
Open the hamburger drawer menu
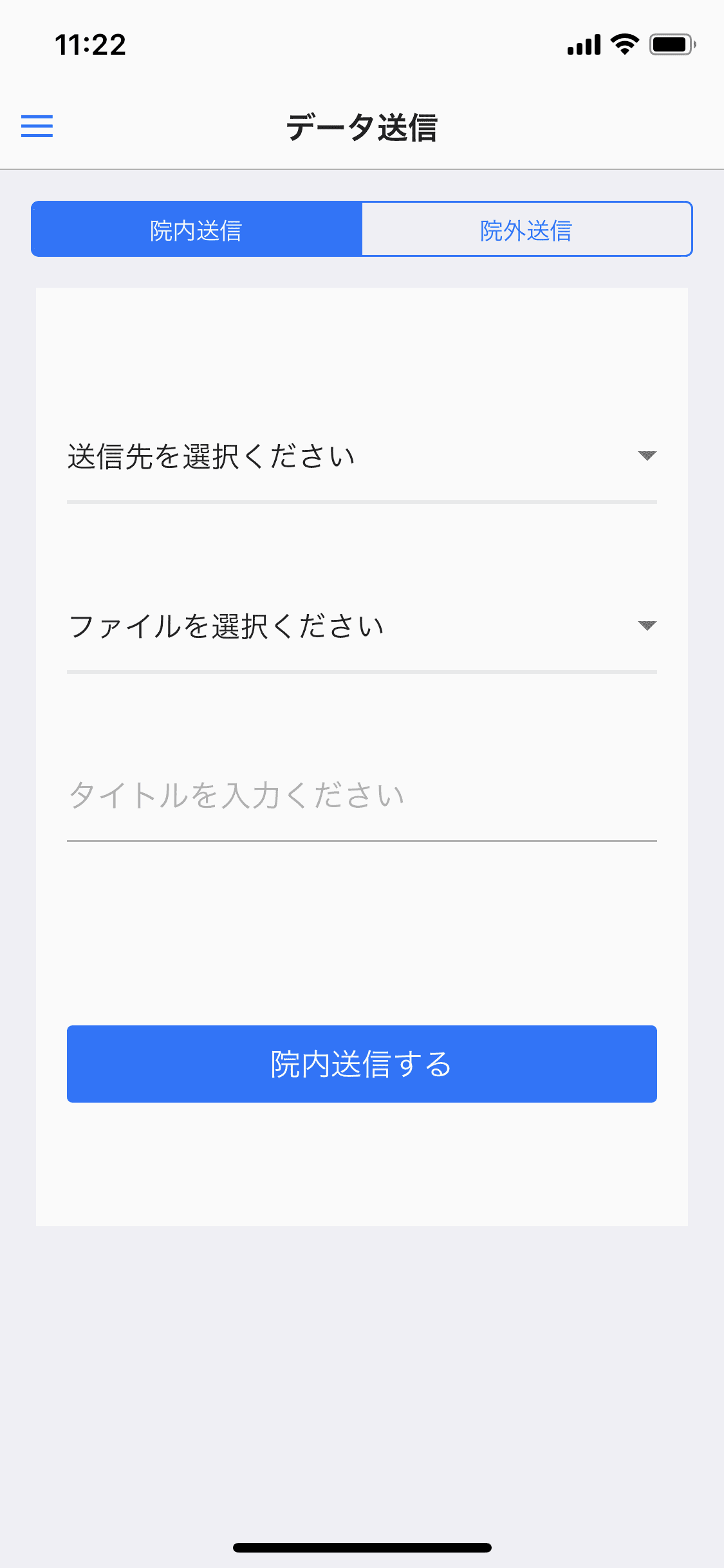click(x=37, y=126)
